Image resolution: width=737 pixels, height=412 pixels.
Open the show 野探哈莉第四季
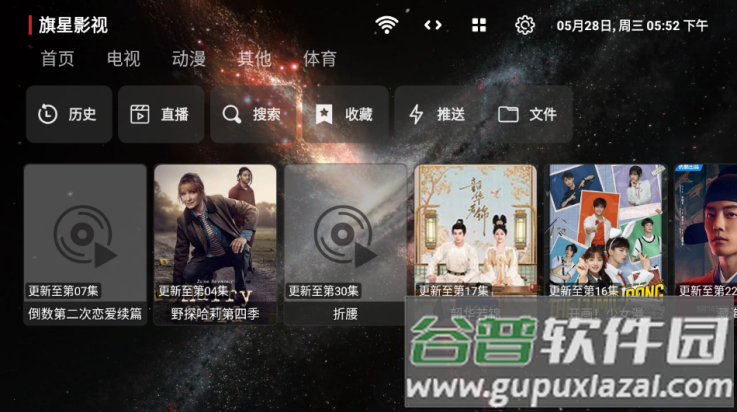(x=215, y=244)
